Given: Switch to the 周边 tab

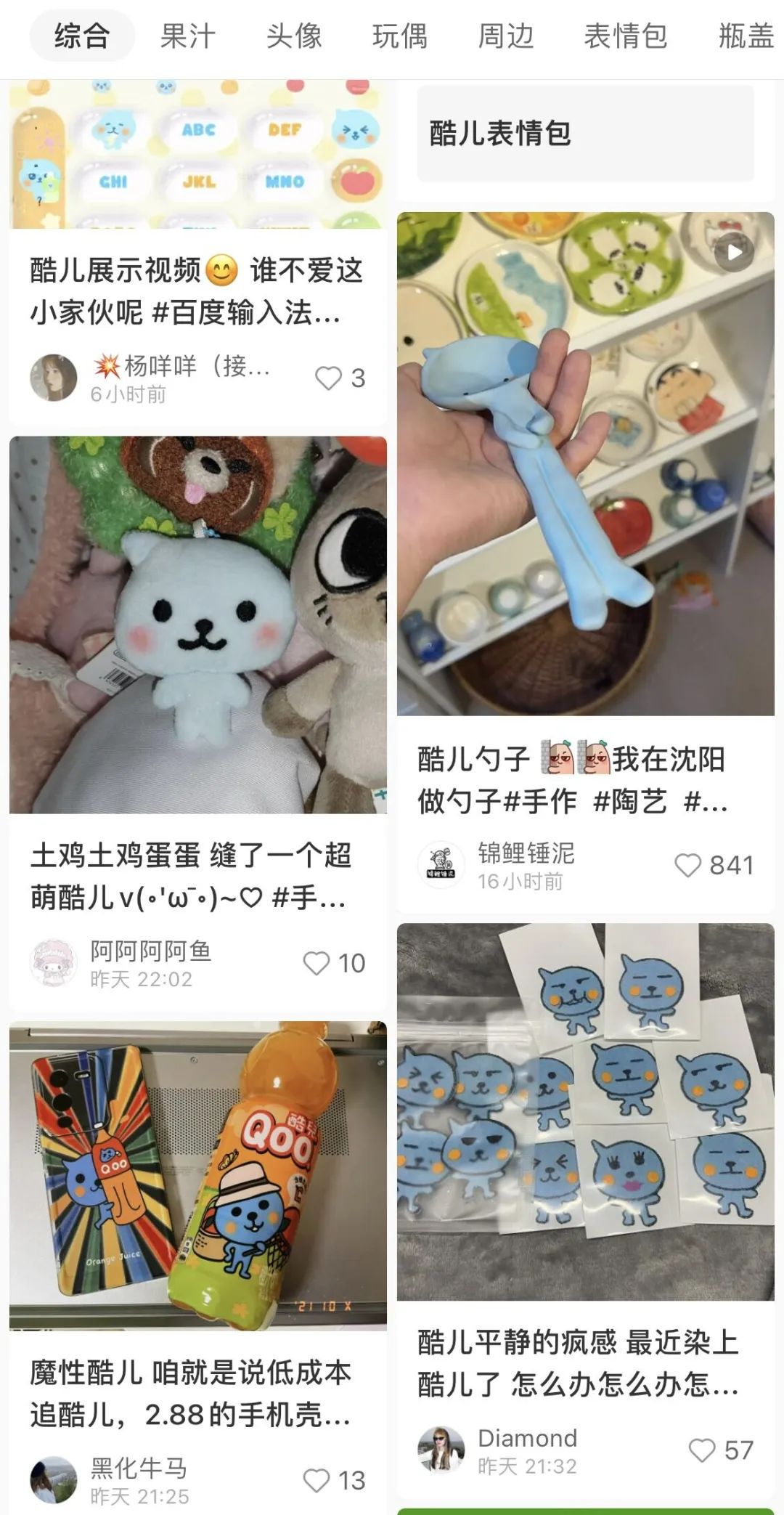Looking at the screenshot, I should tap(506, 36).
